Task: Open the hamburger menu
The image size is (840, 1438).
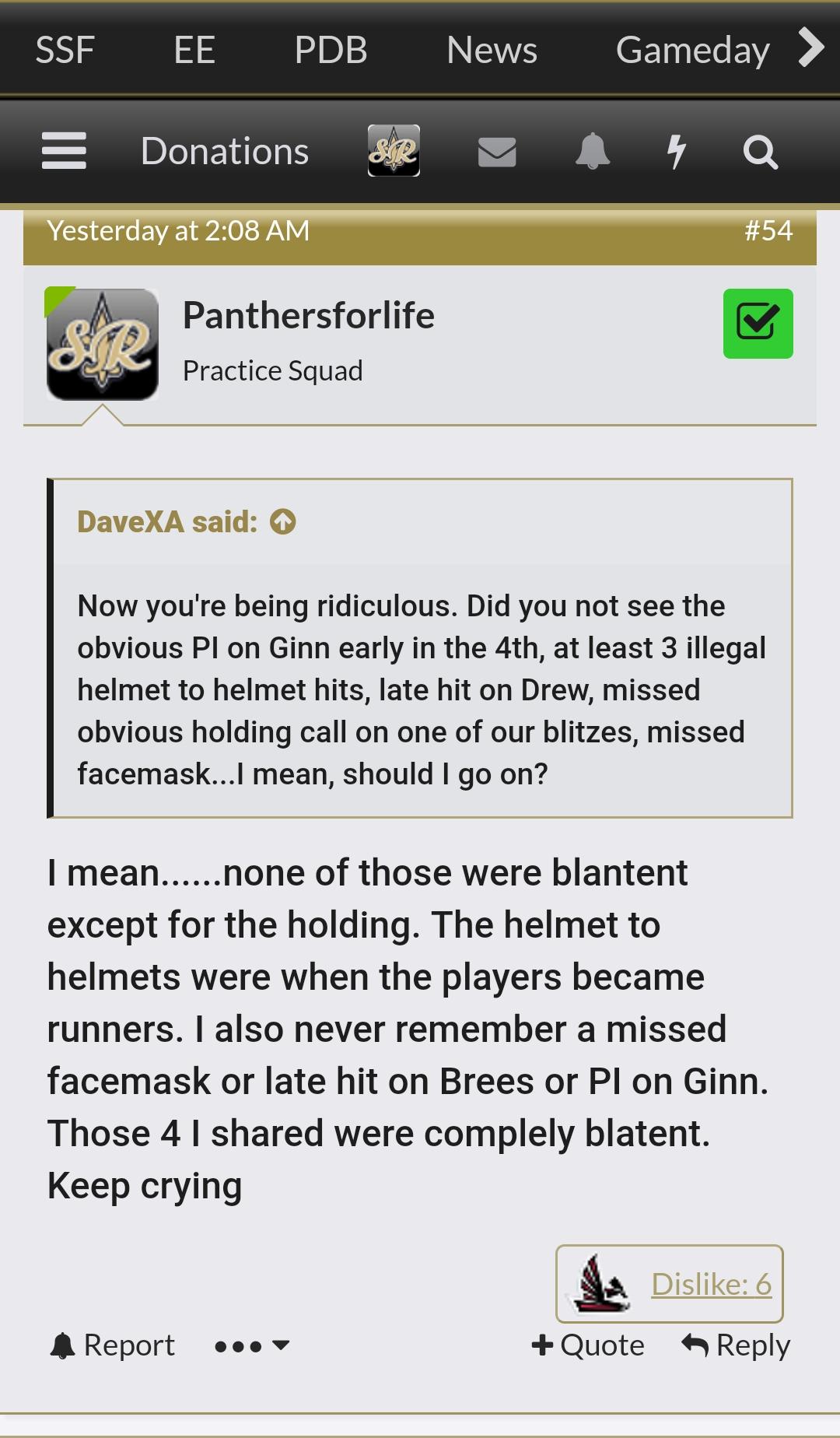Action: pyautogui.click(x=64, y=151)
